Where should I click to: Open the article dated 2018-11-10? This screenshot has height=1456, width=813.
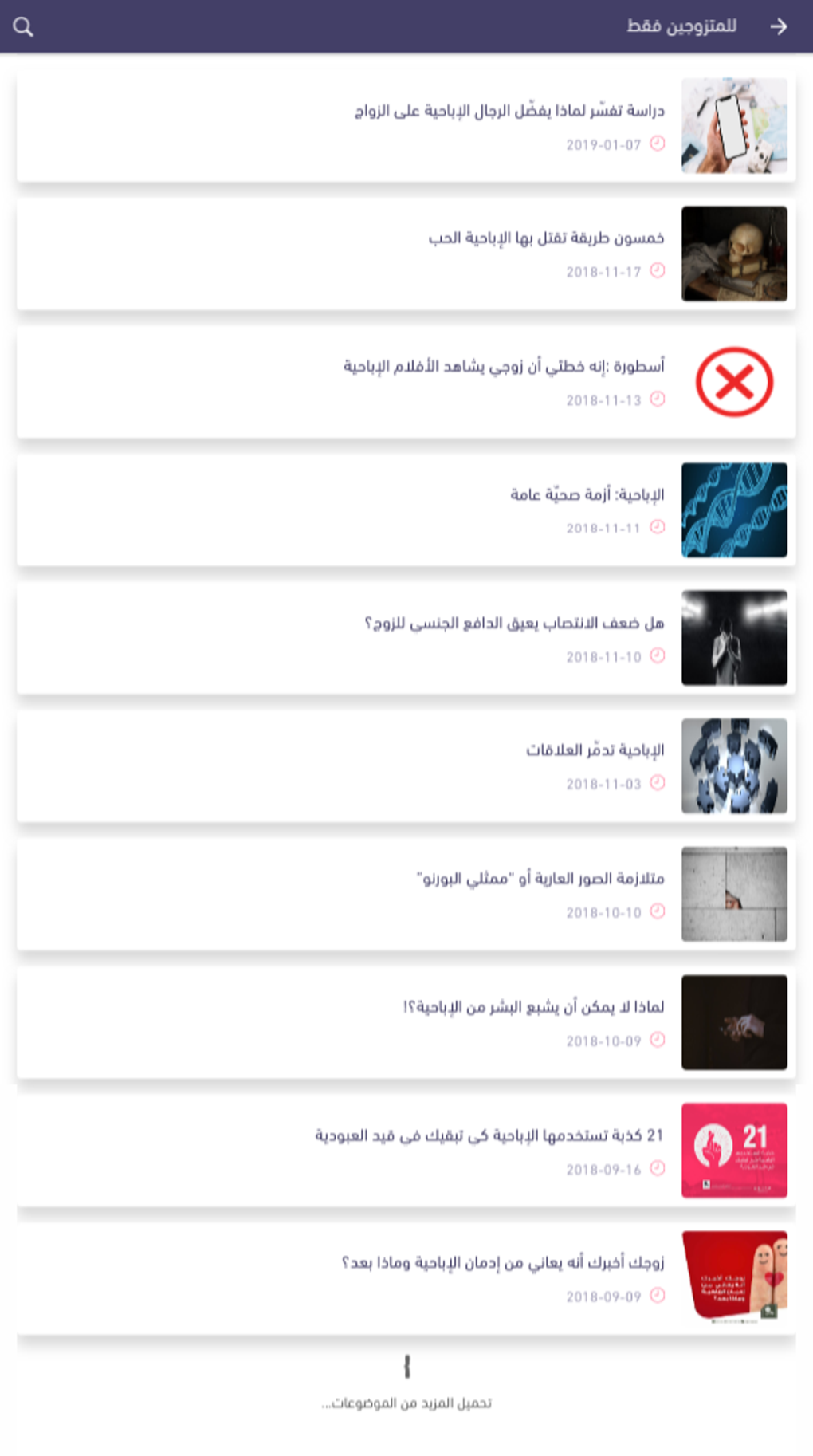tap(514, 624)
